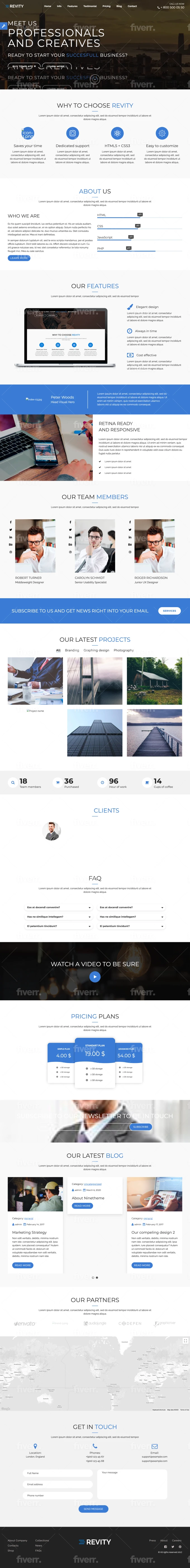Tap the Services button in subscribe banner

169,610
